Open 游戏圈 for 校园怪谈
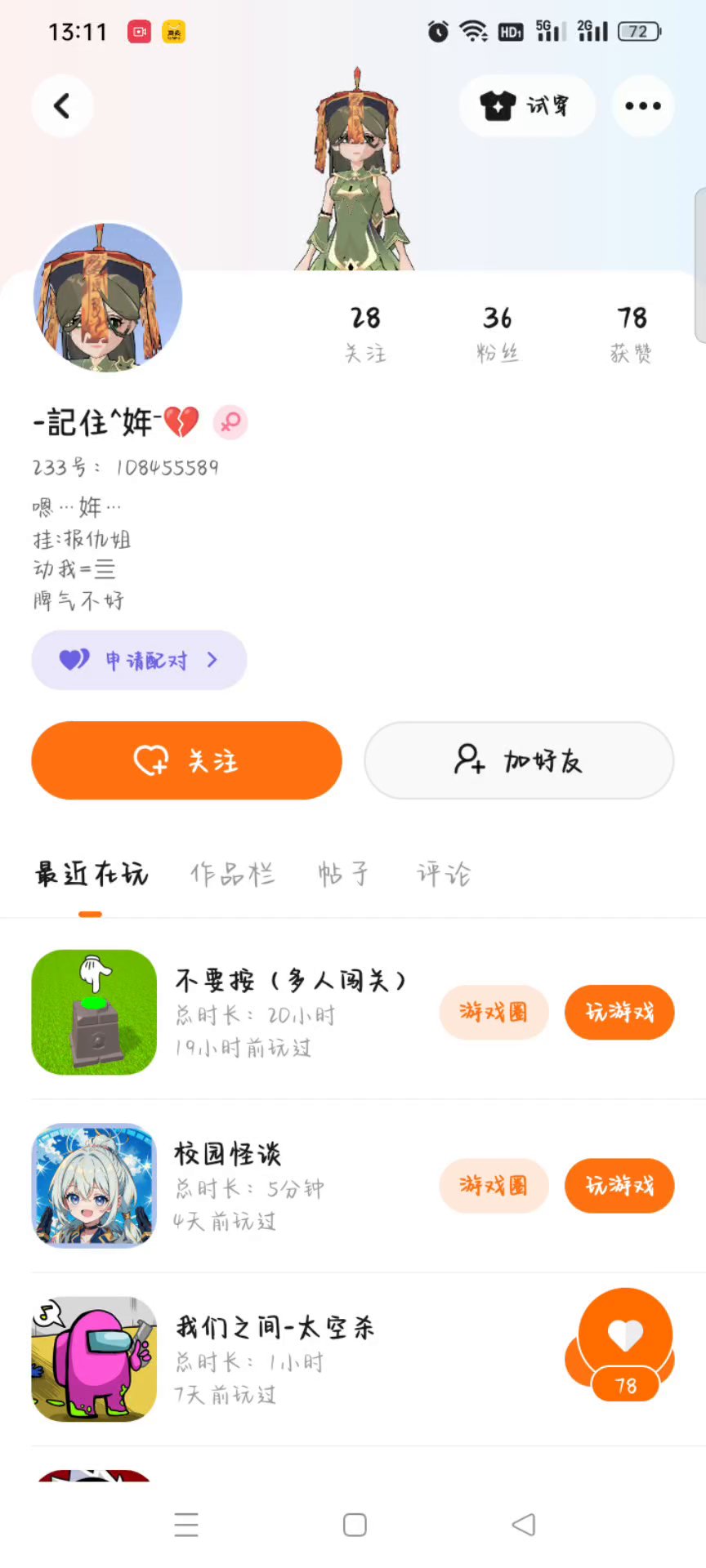The height and width of the screenshot is (1568, 706). 494,1186
